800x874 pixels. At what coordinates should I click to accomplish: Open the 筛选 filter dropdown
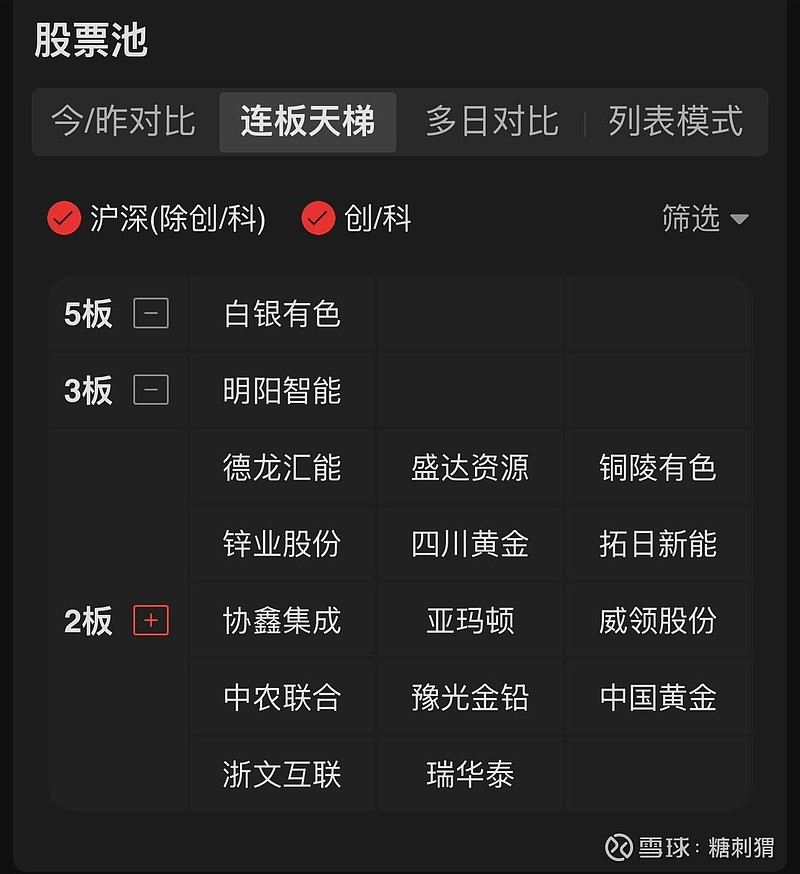point(707,219)
